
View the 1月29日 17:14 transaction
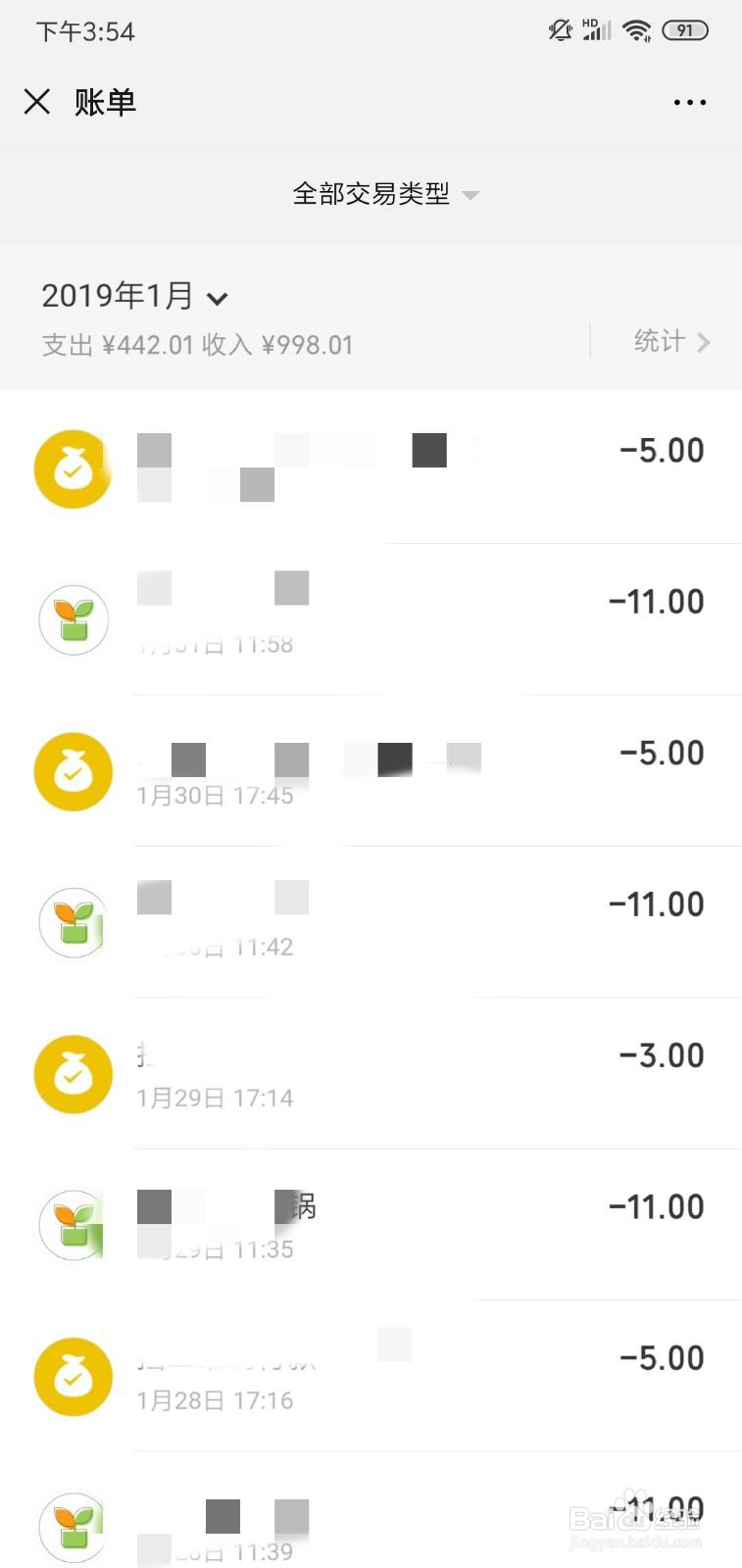[371, 1074]
